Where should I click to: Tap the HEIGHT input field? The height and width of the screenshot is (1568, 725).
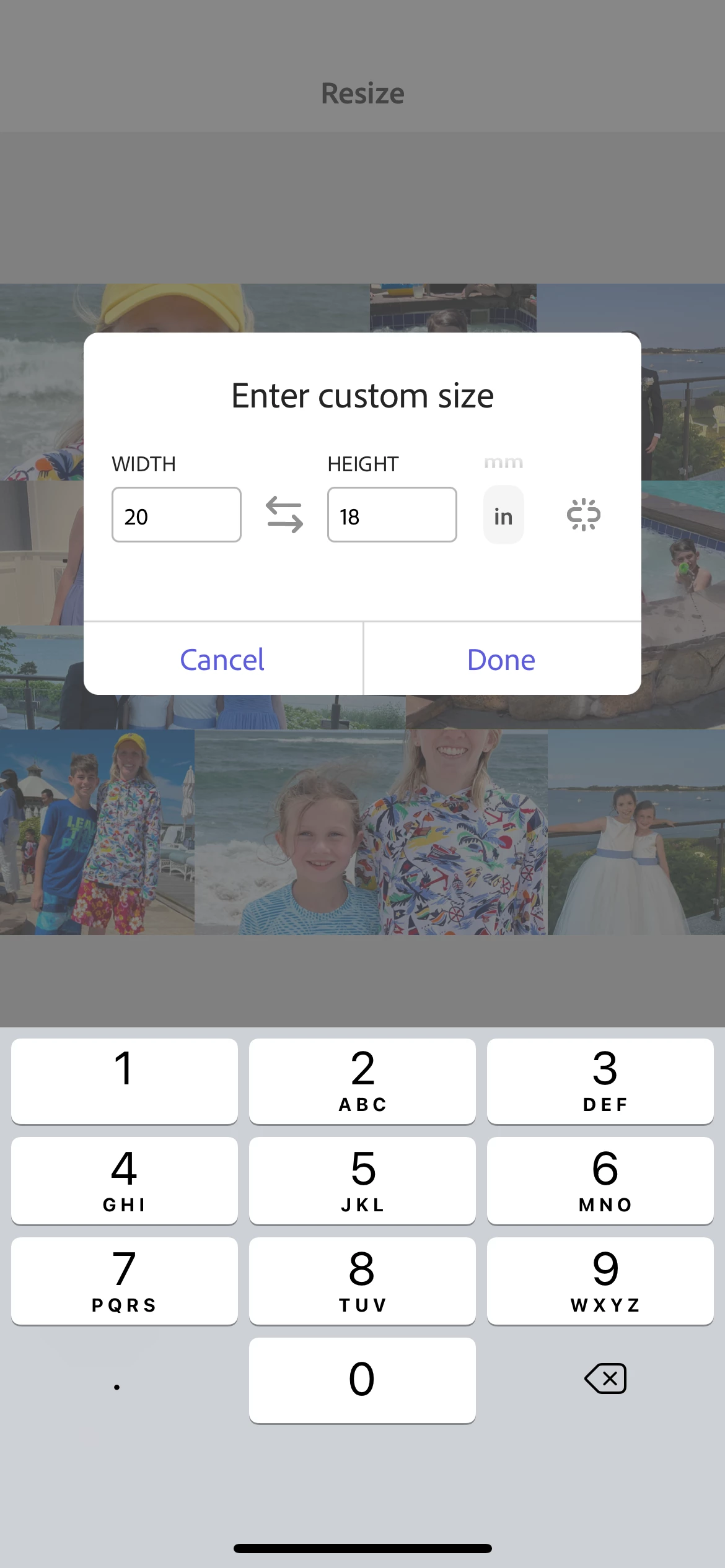tap(392, 515)
